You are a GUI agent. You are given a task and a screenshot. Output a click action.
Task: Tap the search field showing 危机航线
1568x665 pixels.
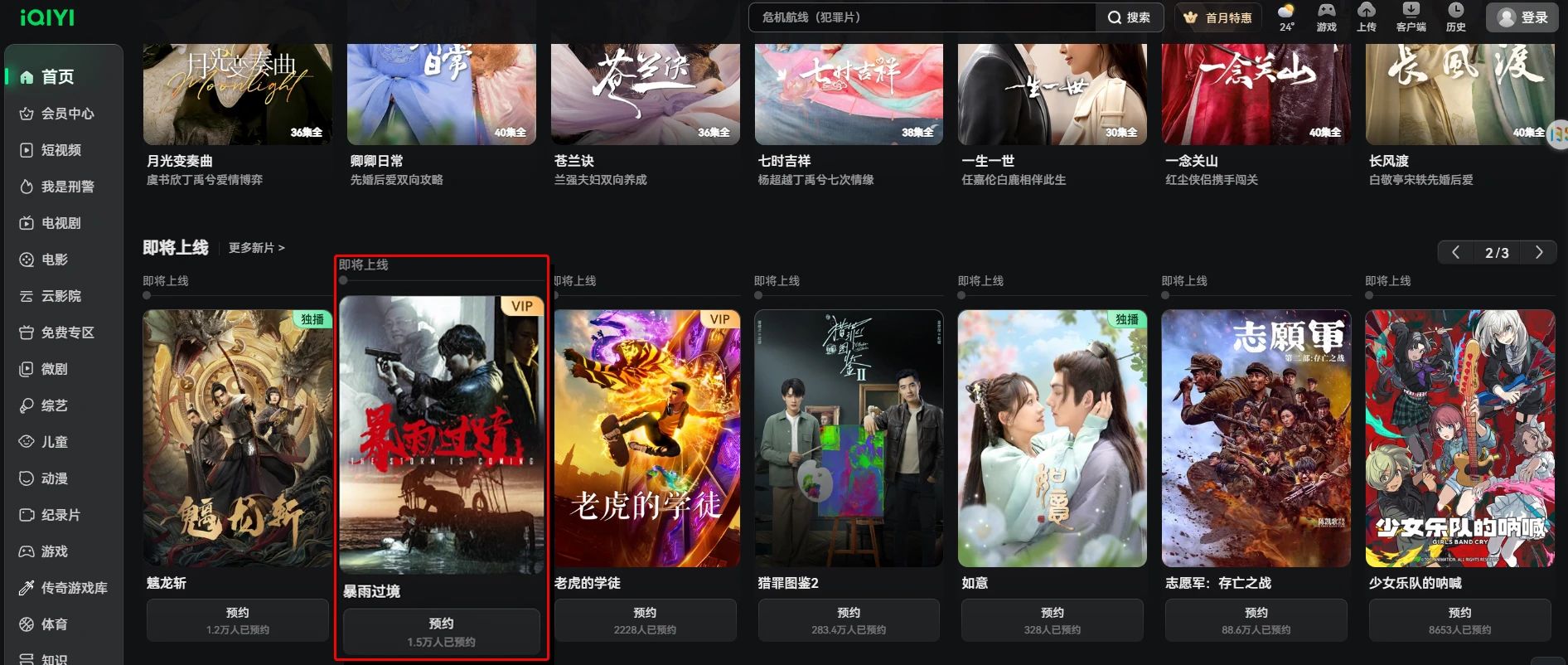pos(920,17)
